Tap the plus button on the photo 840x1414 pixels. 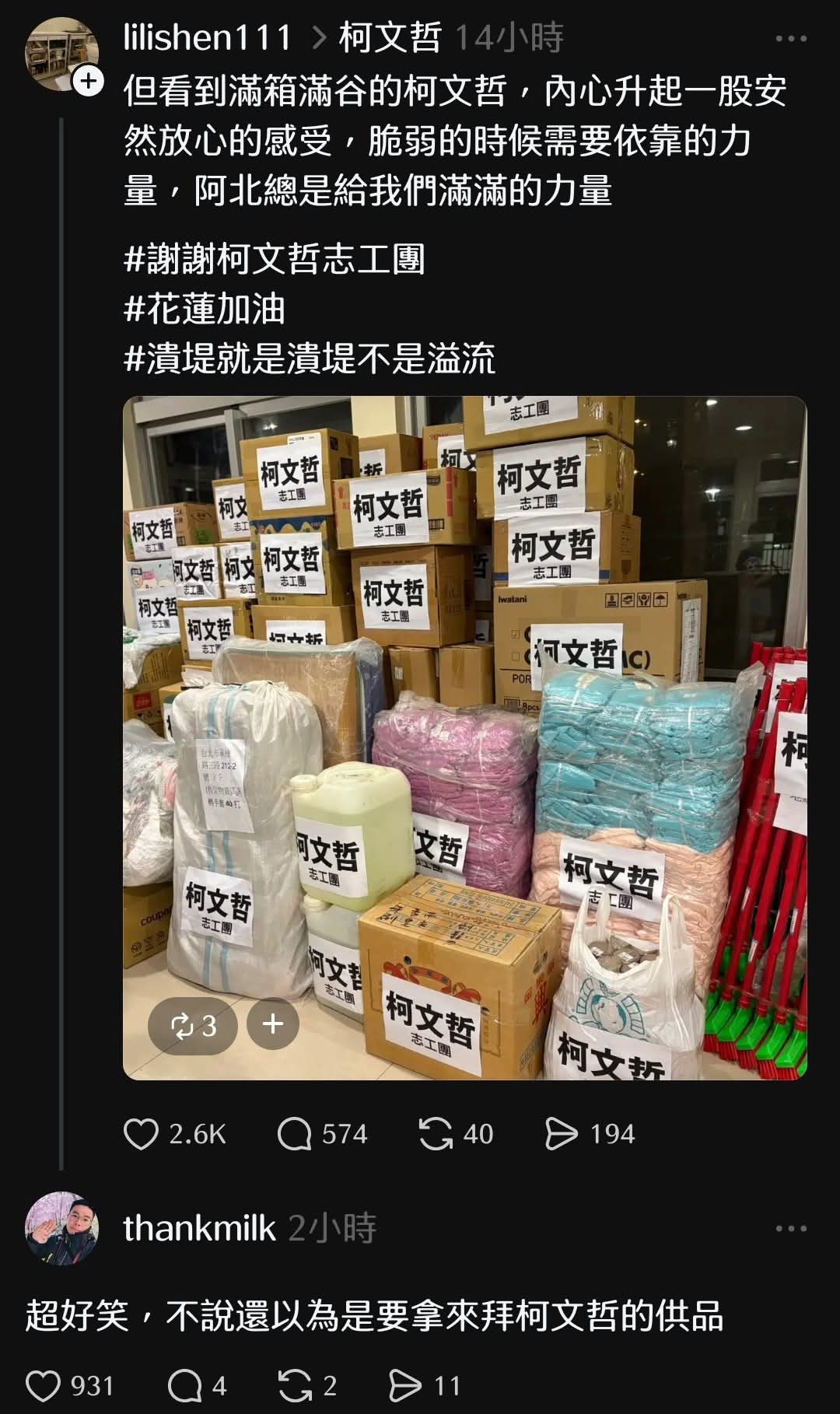[x=273, y=1024]
